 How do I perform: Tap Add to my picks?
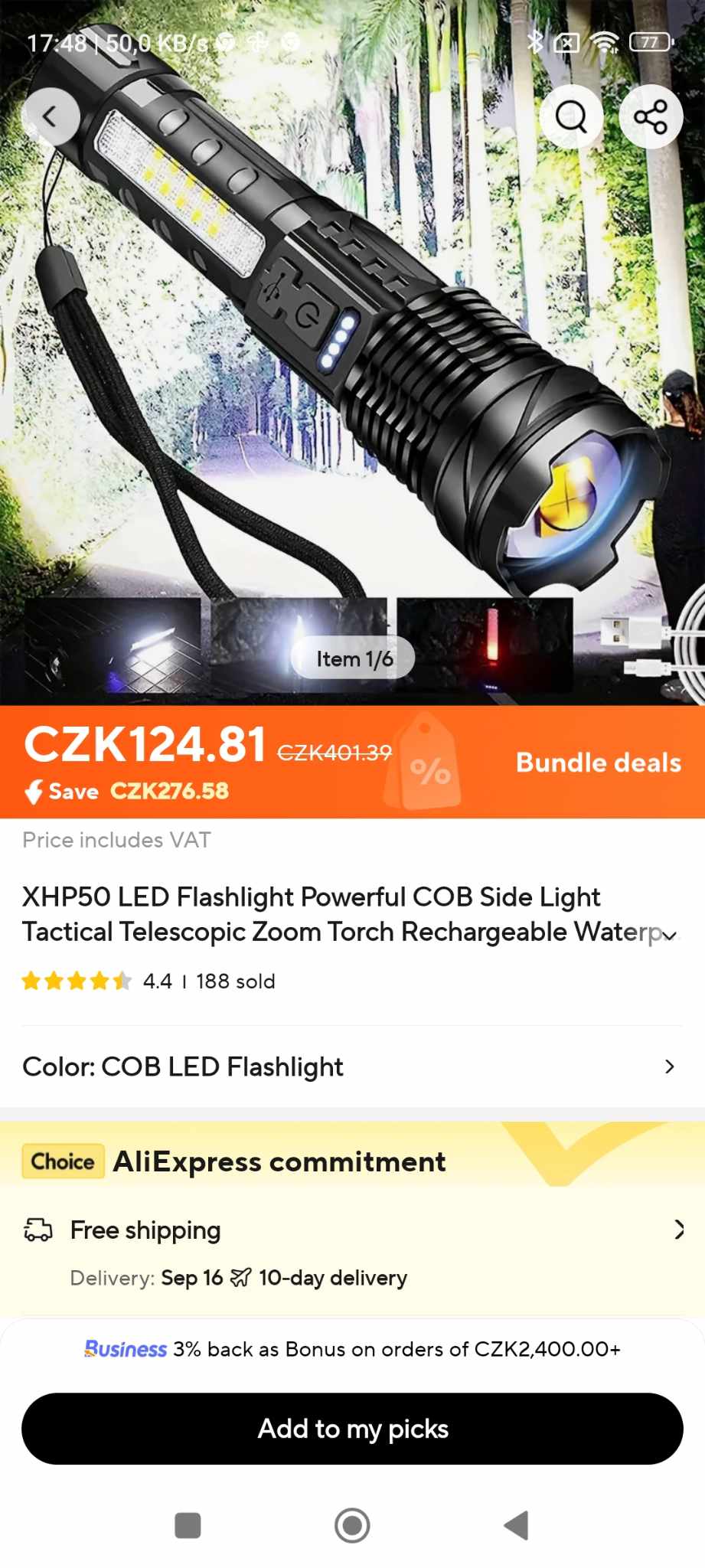(352, 1429)
